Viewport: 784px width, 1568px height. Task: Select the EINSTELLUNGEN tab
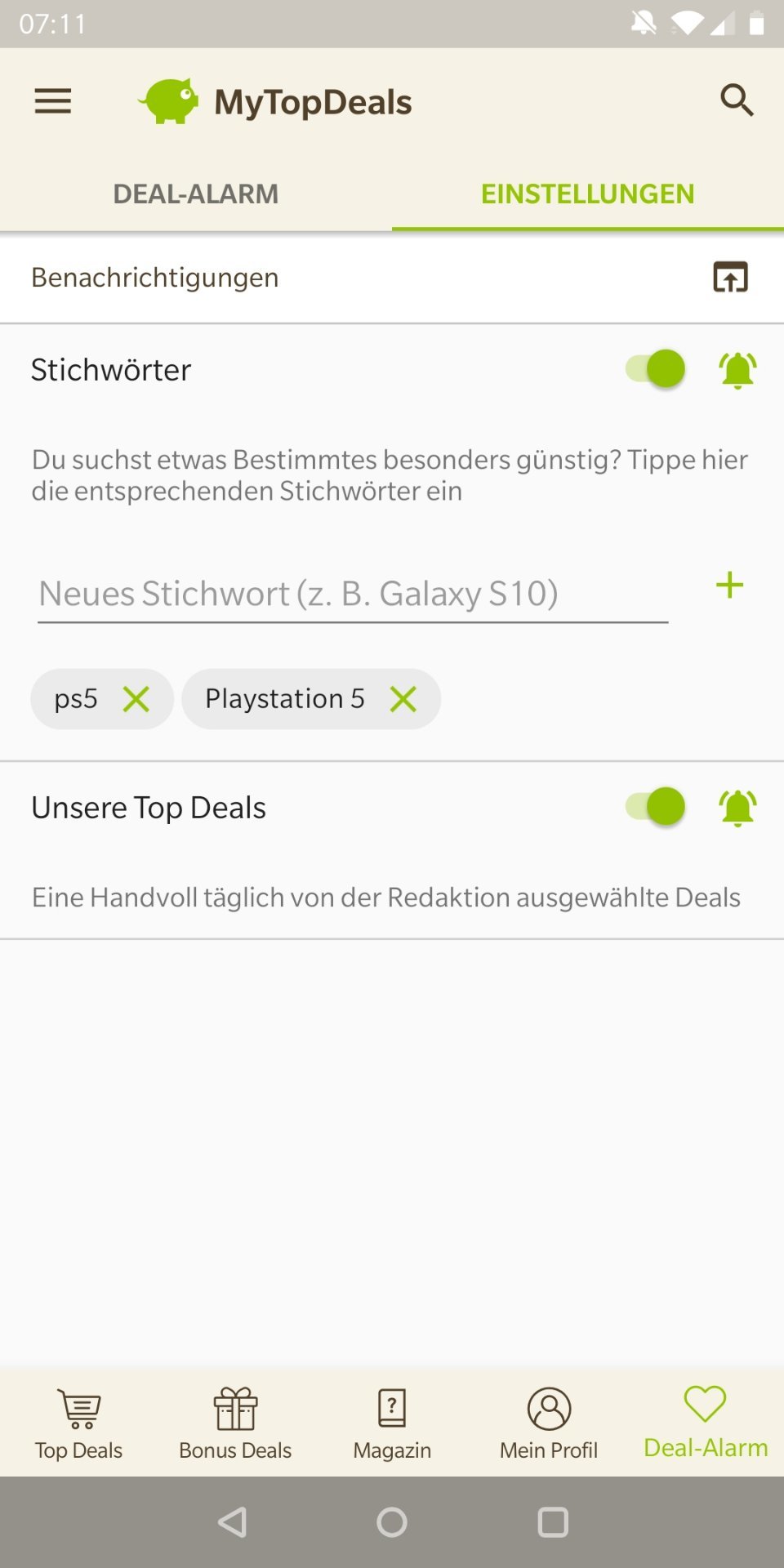(x=588, y=194)
